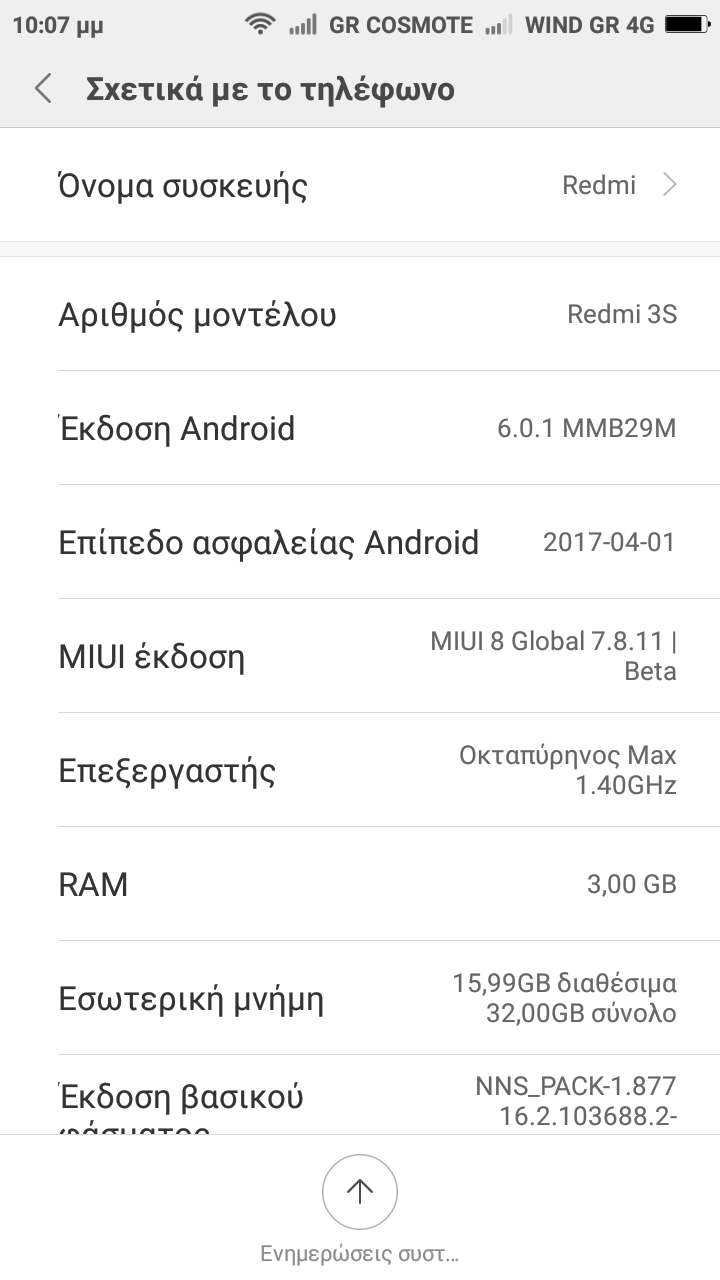Open Ενημερώσεις συστήματος with the arrow button

point(360,1191)
